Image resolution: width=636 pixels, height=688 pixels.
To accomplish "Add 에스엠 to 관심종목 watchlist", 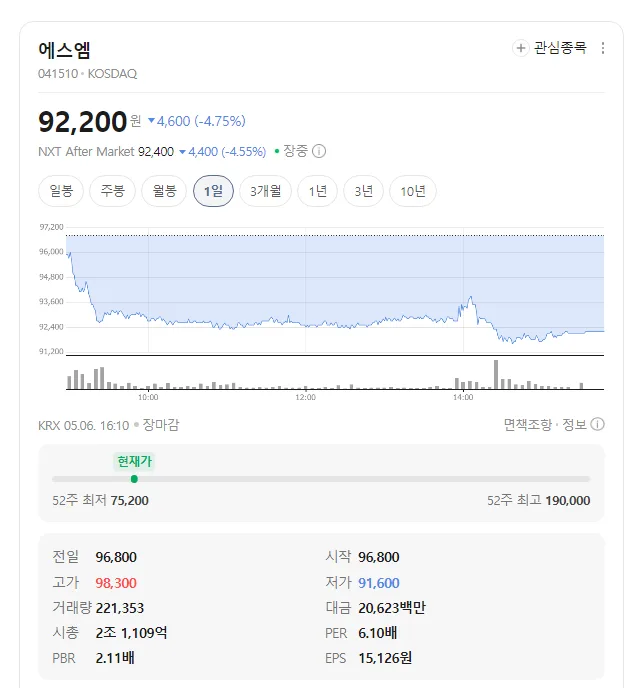I will [x=550, y=47].
